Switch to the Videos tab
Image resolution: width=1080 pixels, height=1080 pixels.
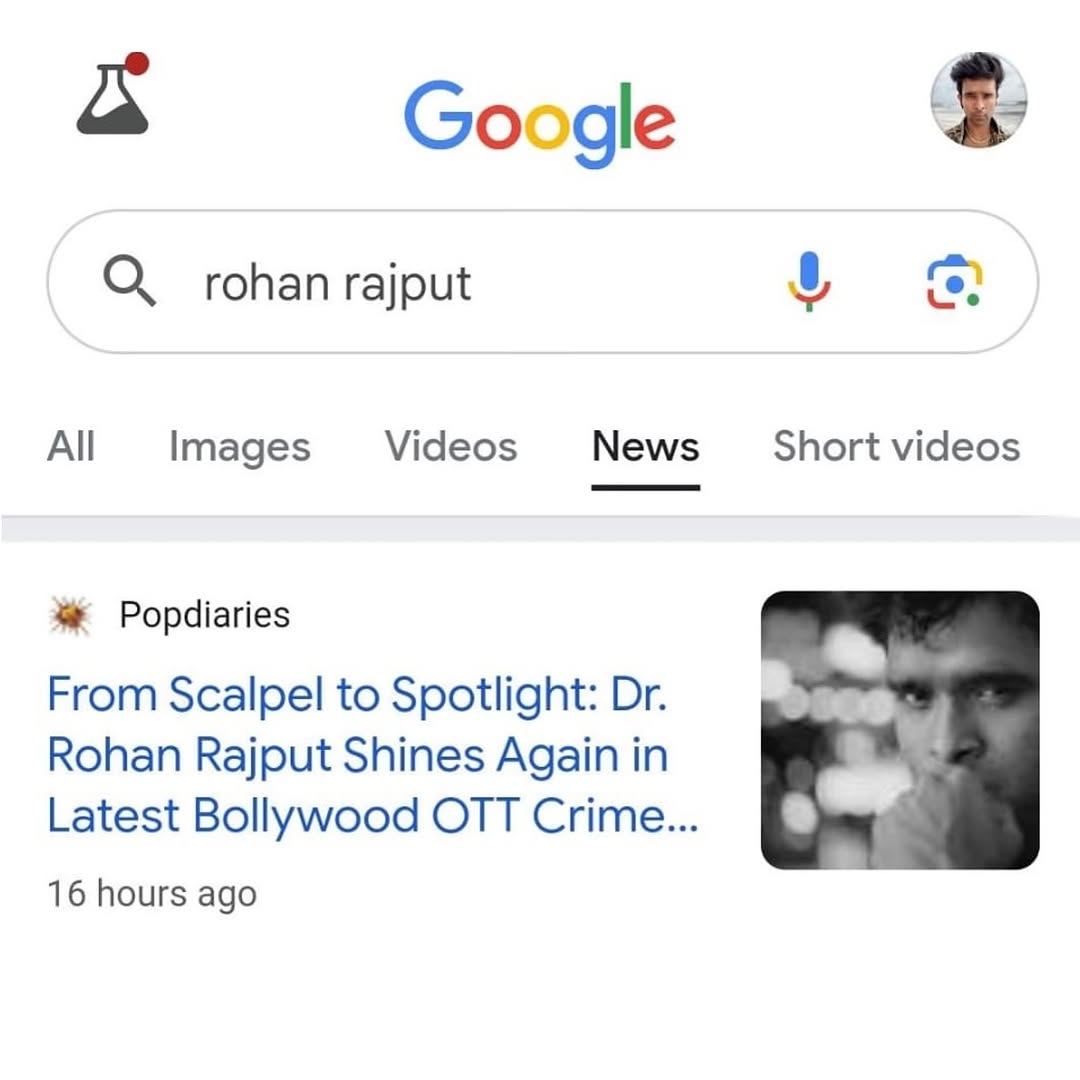pyautogui.click(x=451, y=446)
